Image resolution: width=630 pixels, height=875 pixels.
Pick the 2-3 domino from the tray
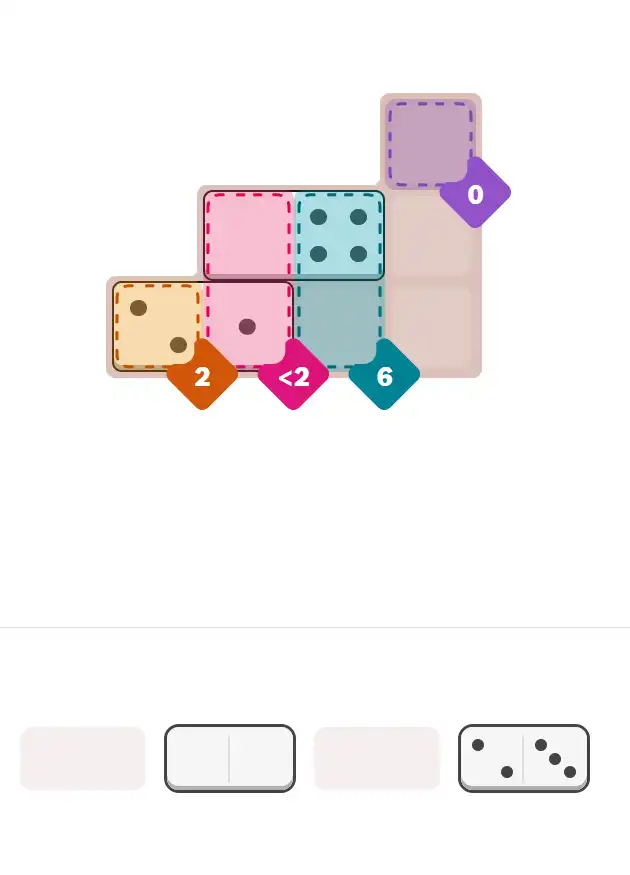[523, 757]
